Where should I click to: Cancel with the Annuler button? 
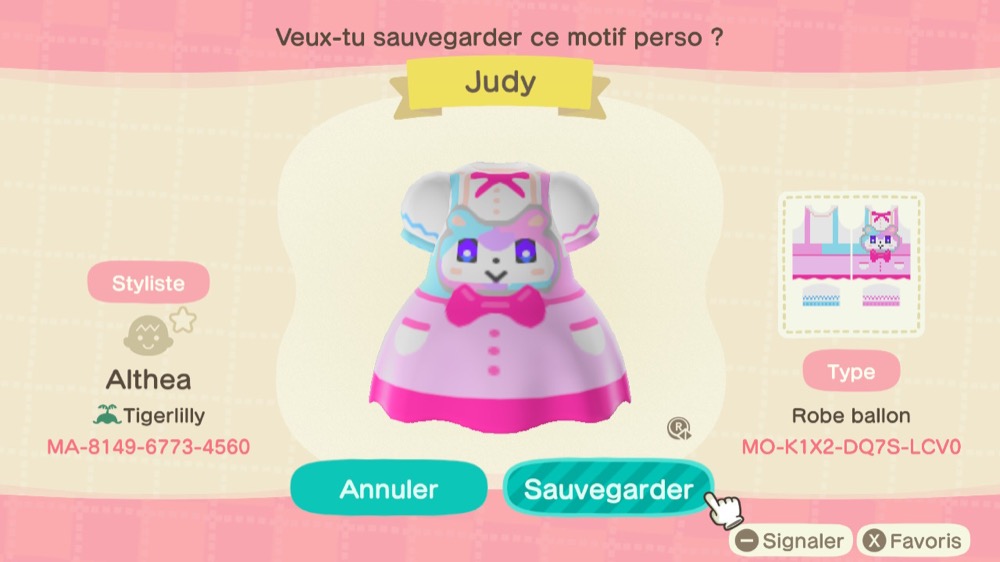tap(389, 490)
